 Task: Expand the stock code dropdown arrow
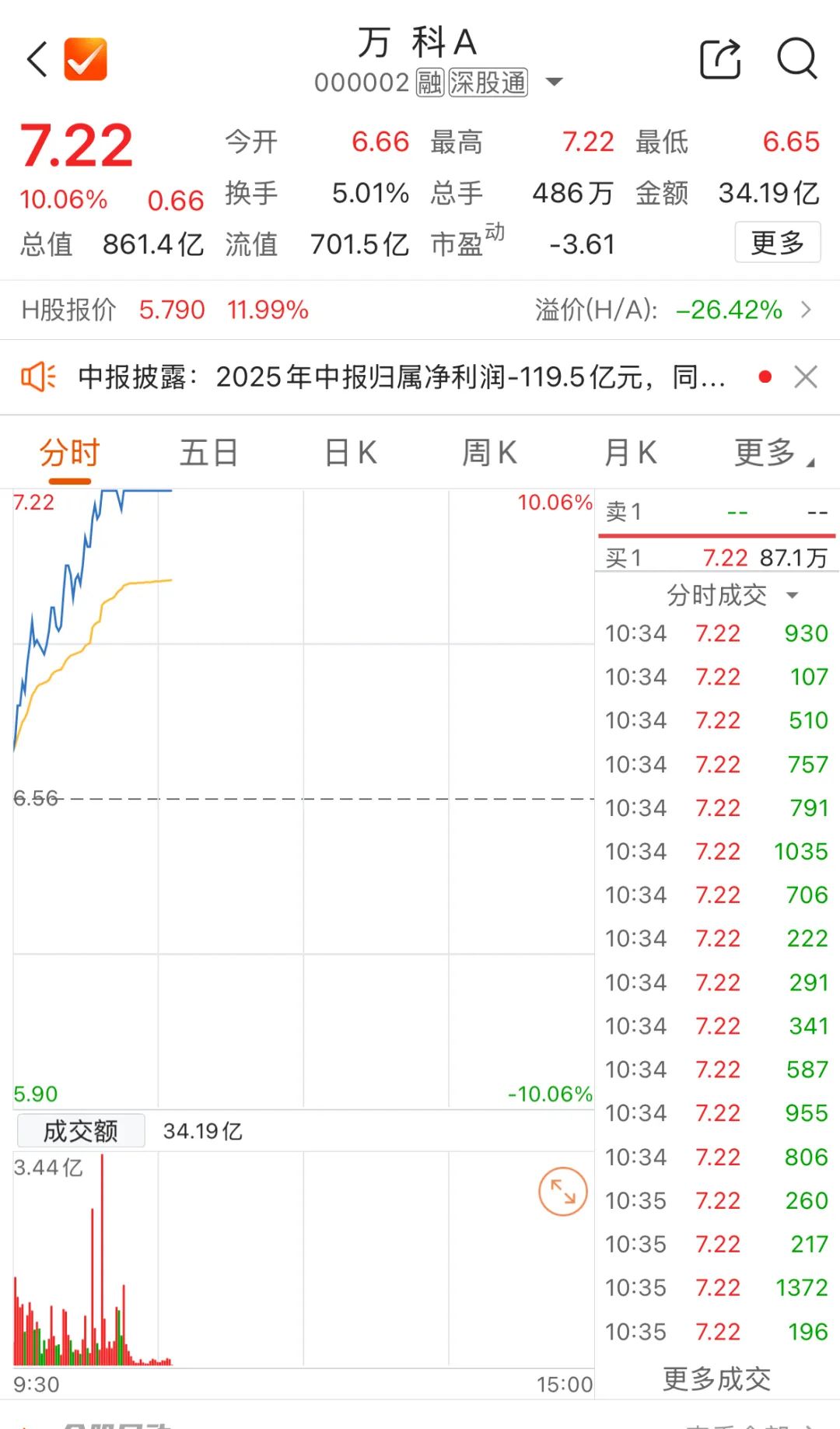coord(554,82)
